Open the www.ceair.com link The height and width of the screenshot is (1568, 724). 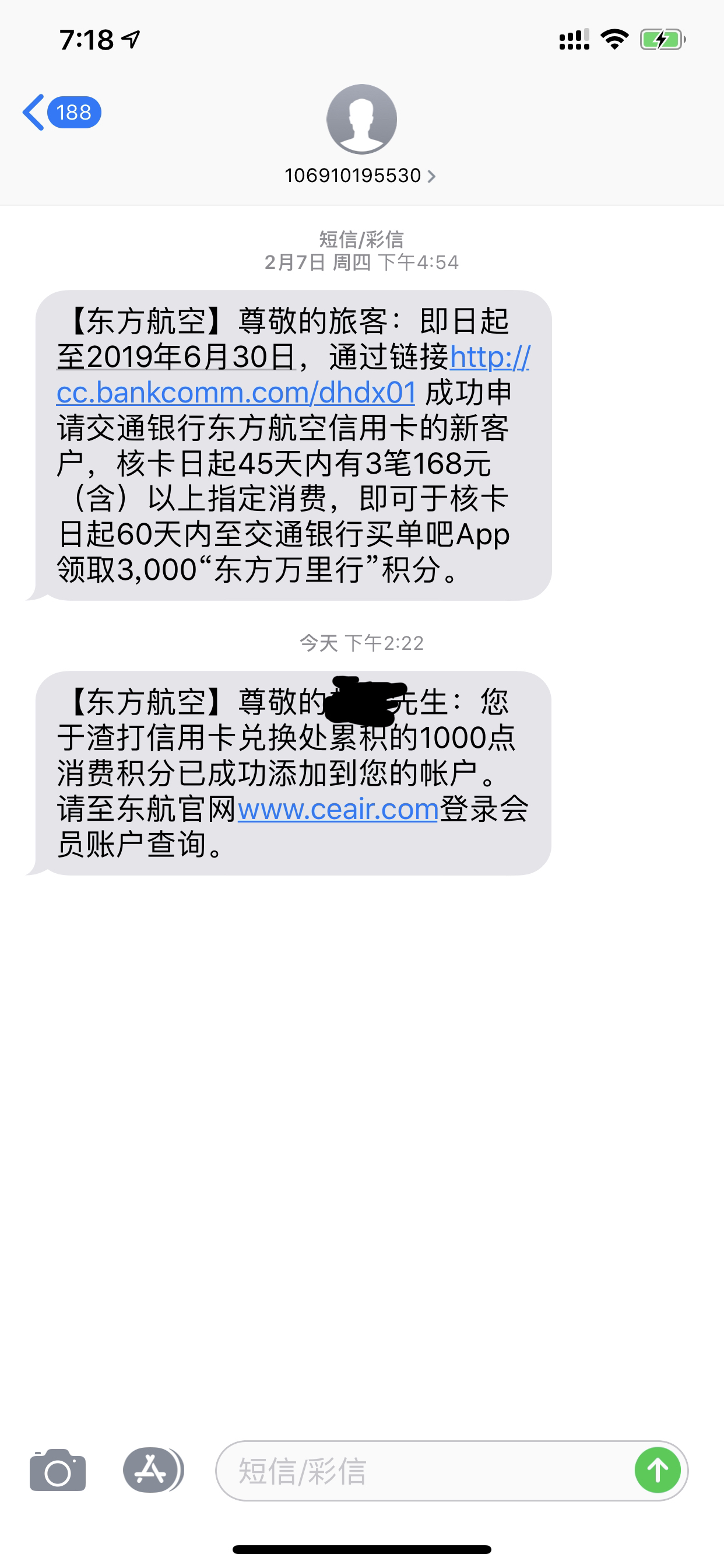pos(338,810)
